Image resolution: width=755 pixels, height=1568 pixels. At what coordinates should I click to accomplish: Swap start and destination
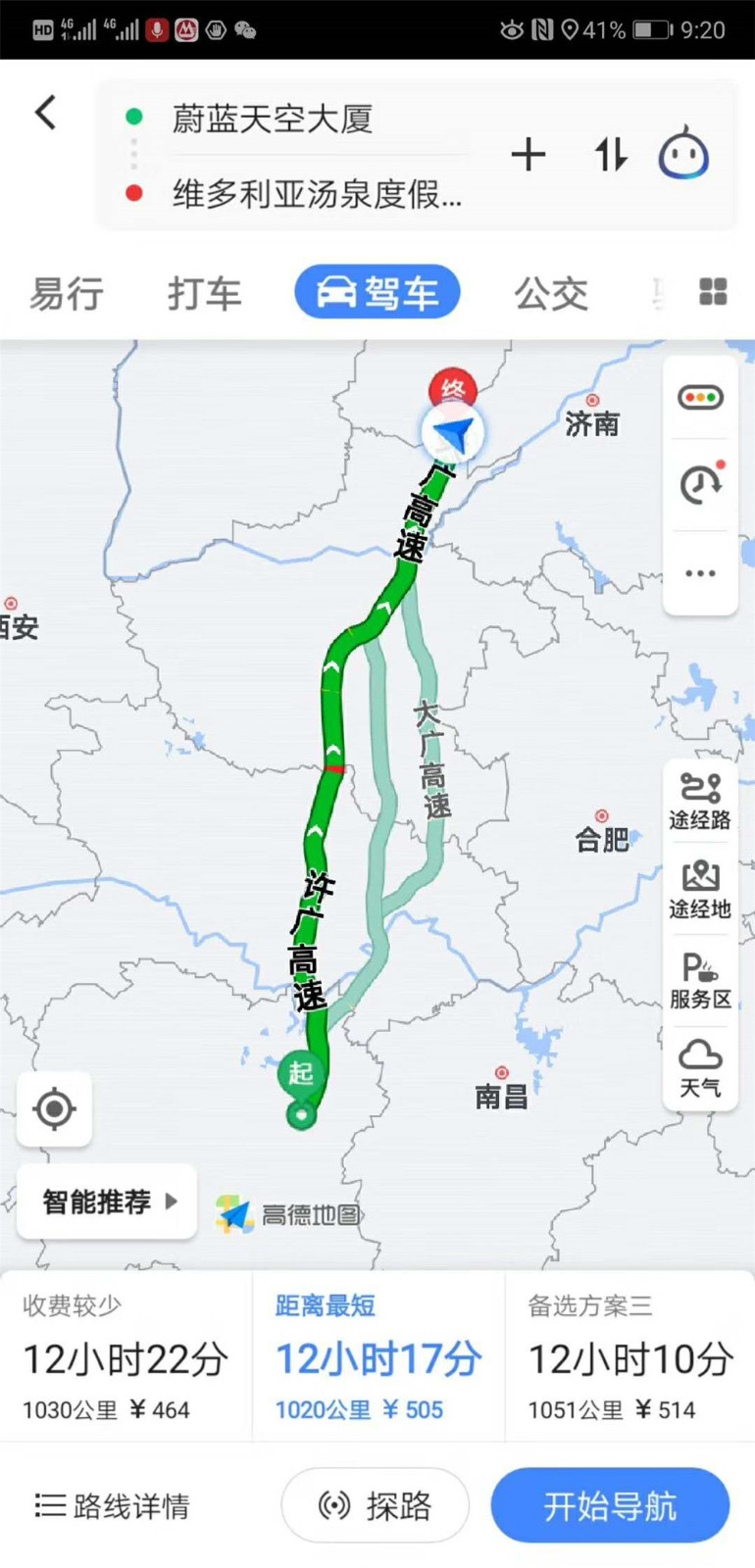coord(610,155)
